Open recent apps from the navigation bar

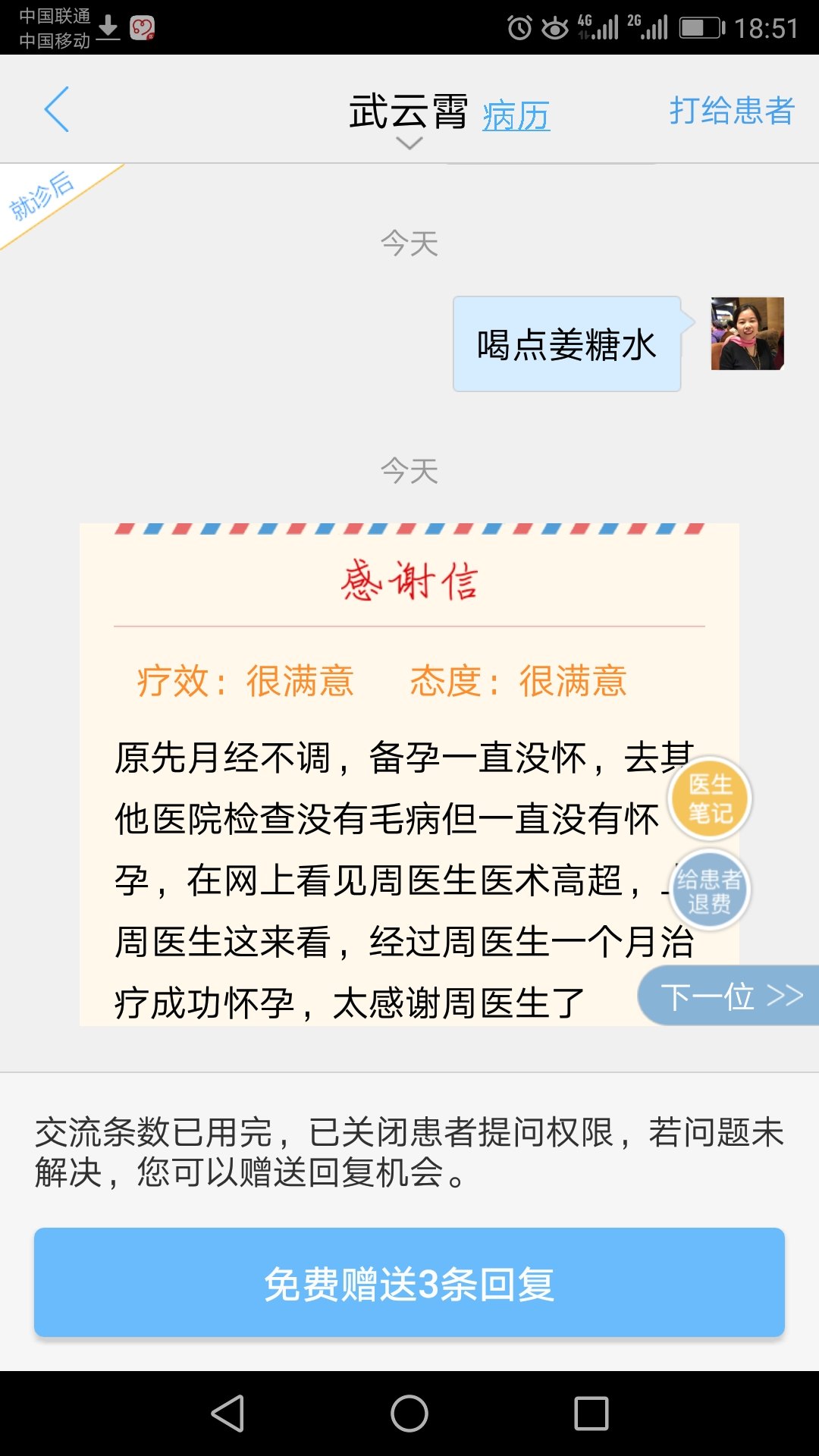click(591, 1414)
